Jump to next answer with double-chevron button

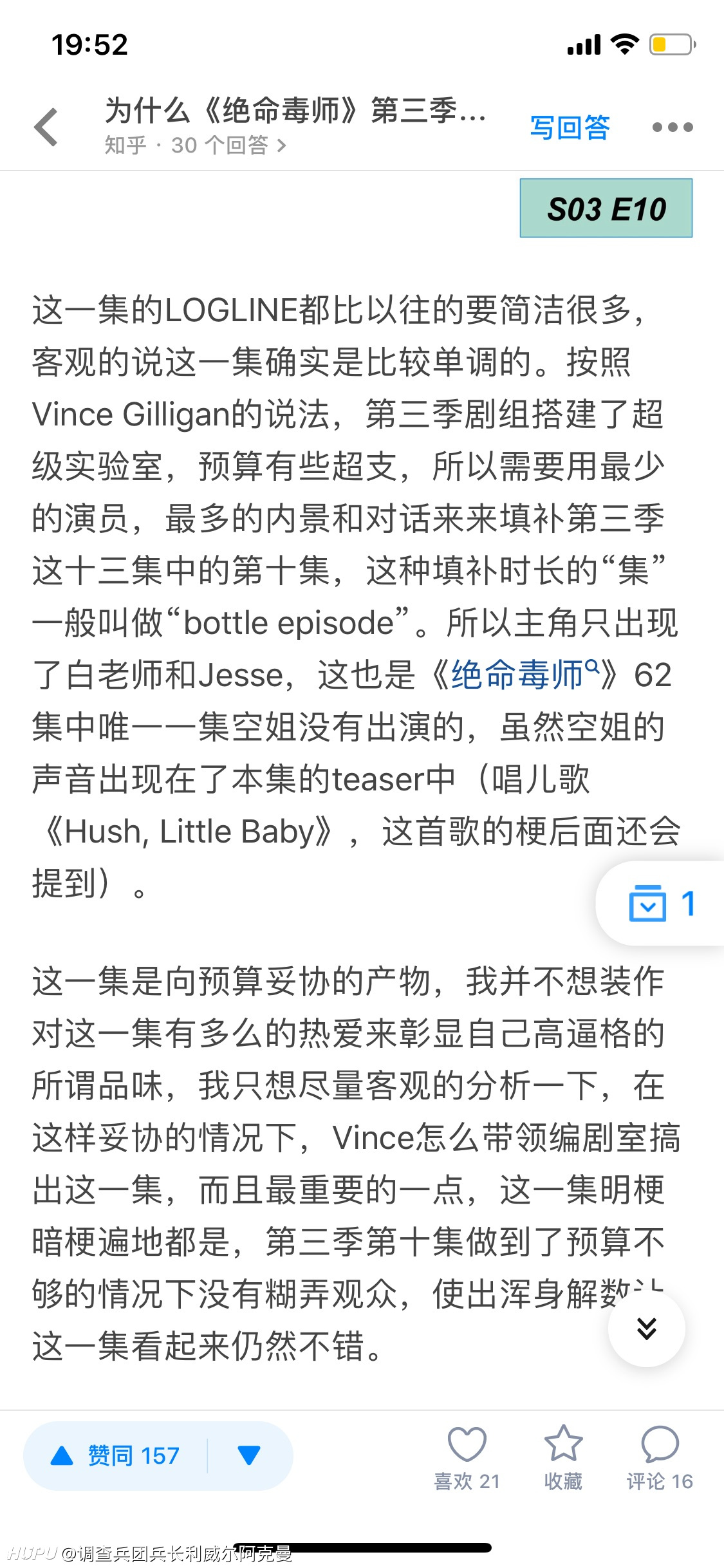click(646, 1329)
